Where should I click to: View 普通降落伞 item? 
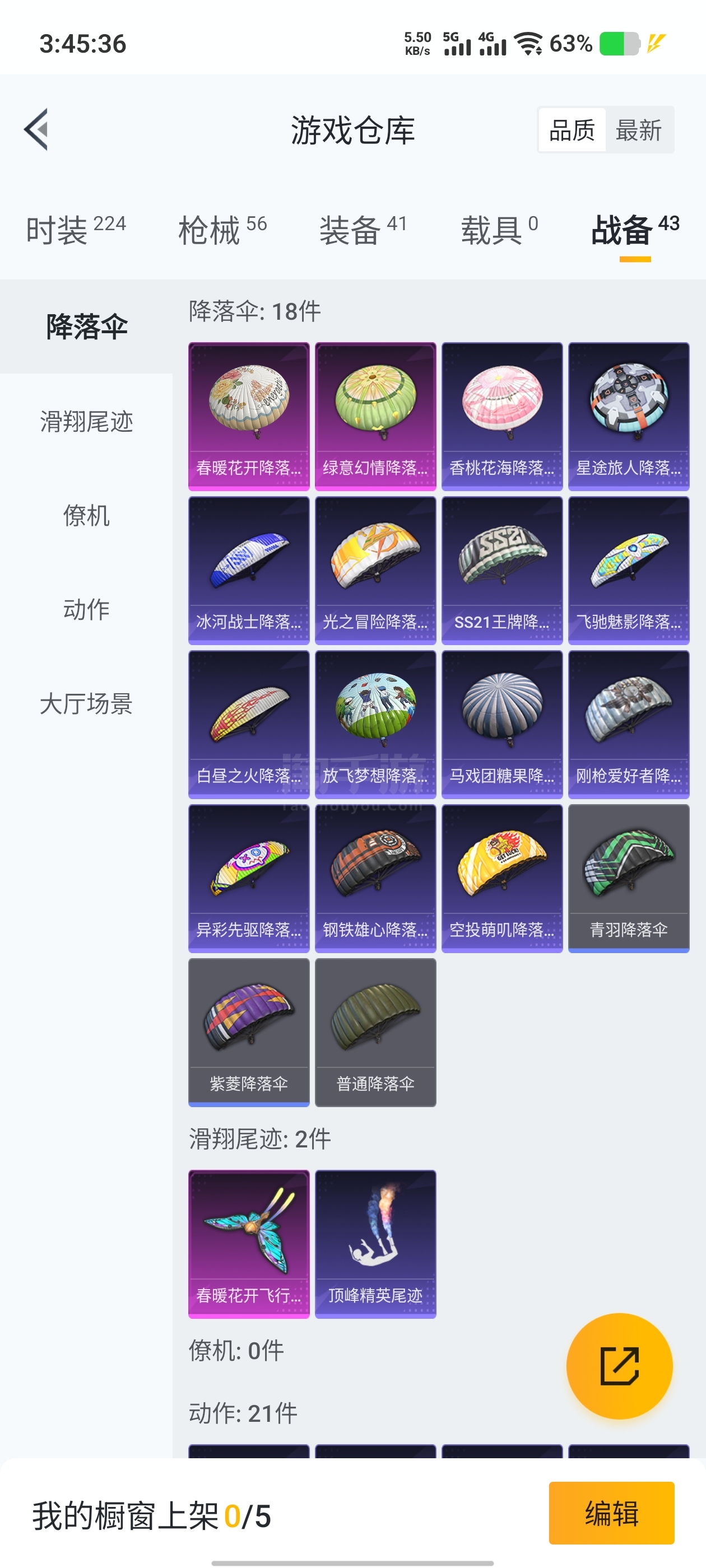[375, 1032]
